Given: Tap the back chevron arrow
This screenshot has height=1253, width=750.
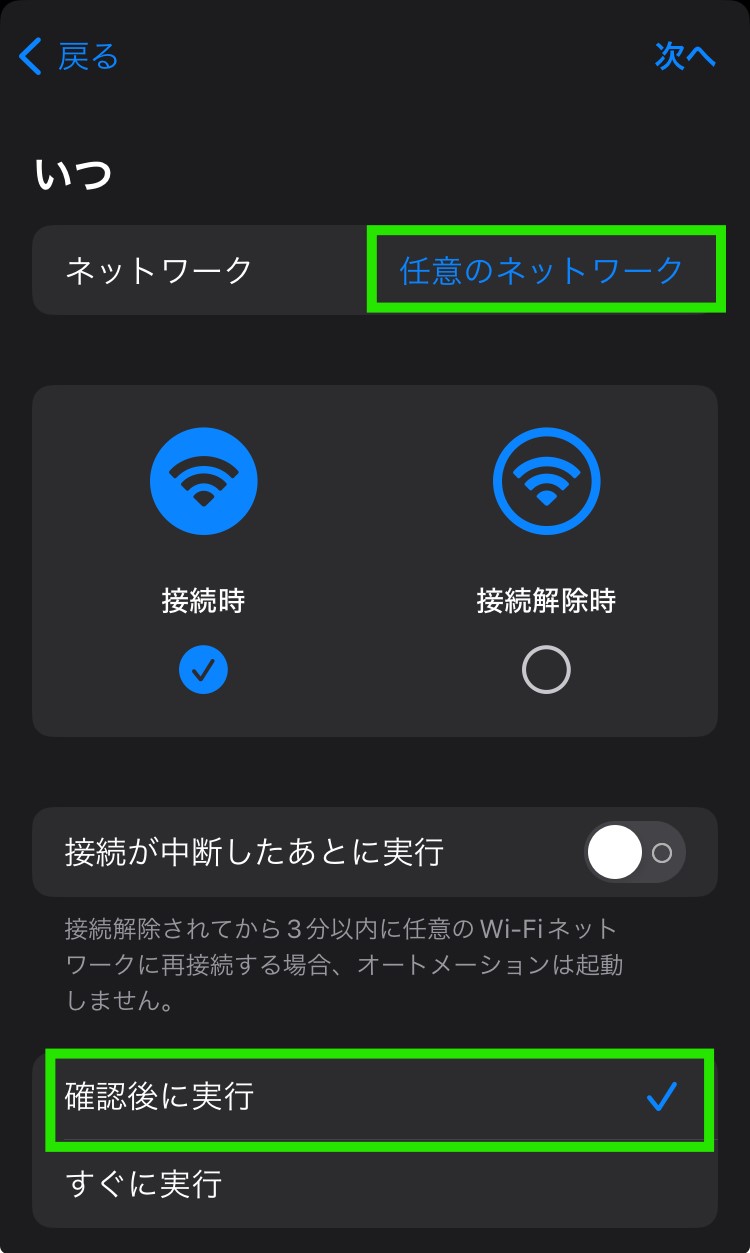Looking at the screenshot, I should tap(29, 57).
